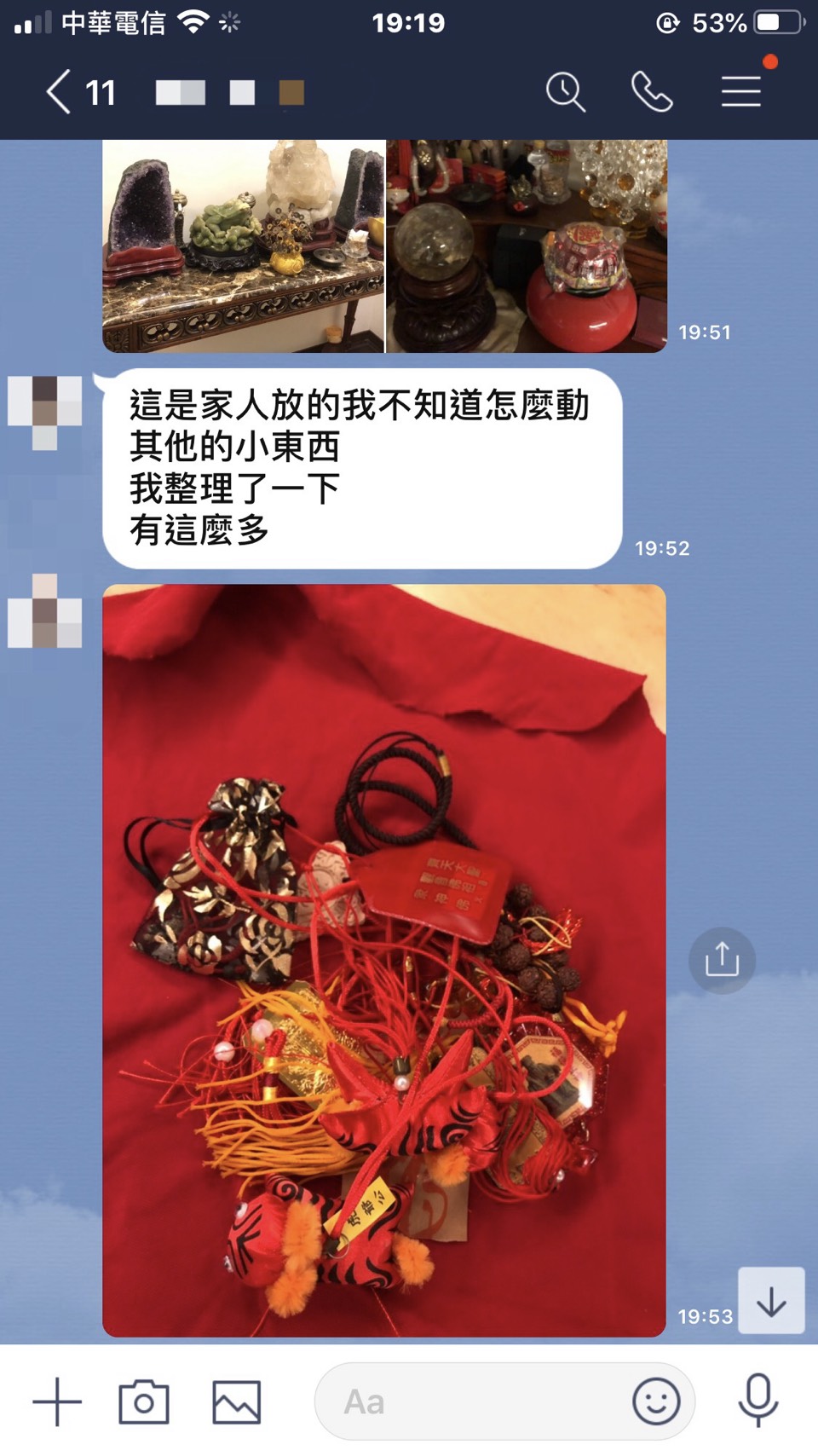Share the red charms photo

[x=722, y=960]
